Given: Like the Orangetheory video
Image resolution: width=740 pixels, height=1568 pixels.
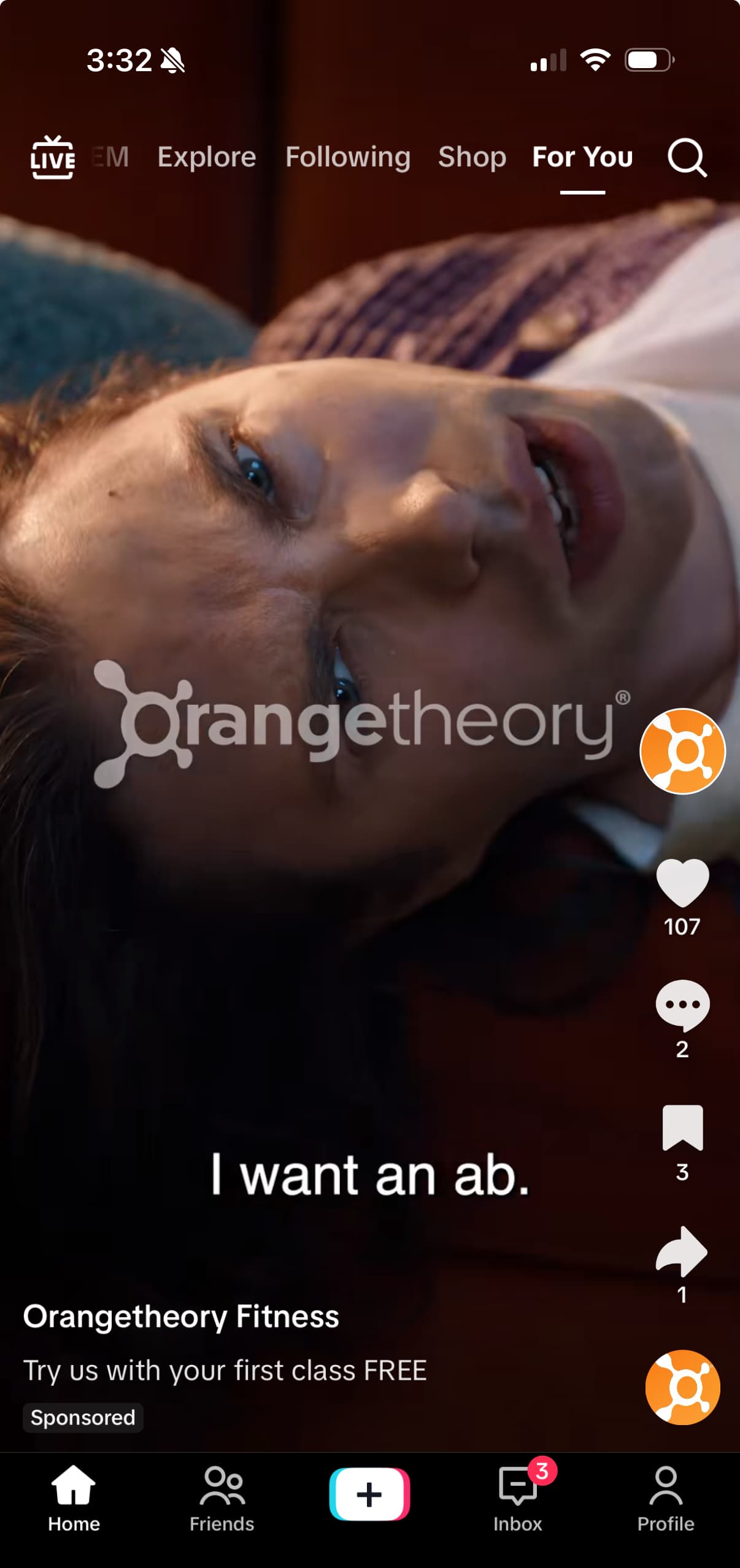Looking at the screenshot, I should [x=682, y=883].
